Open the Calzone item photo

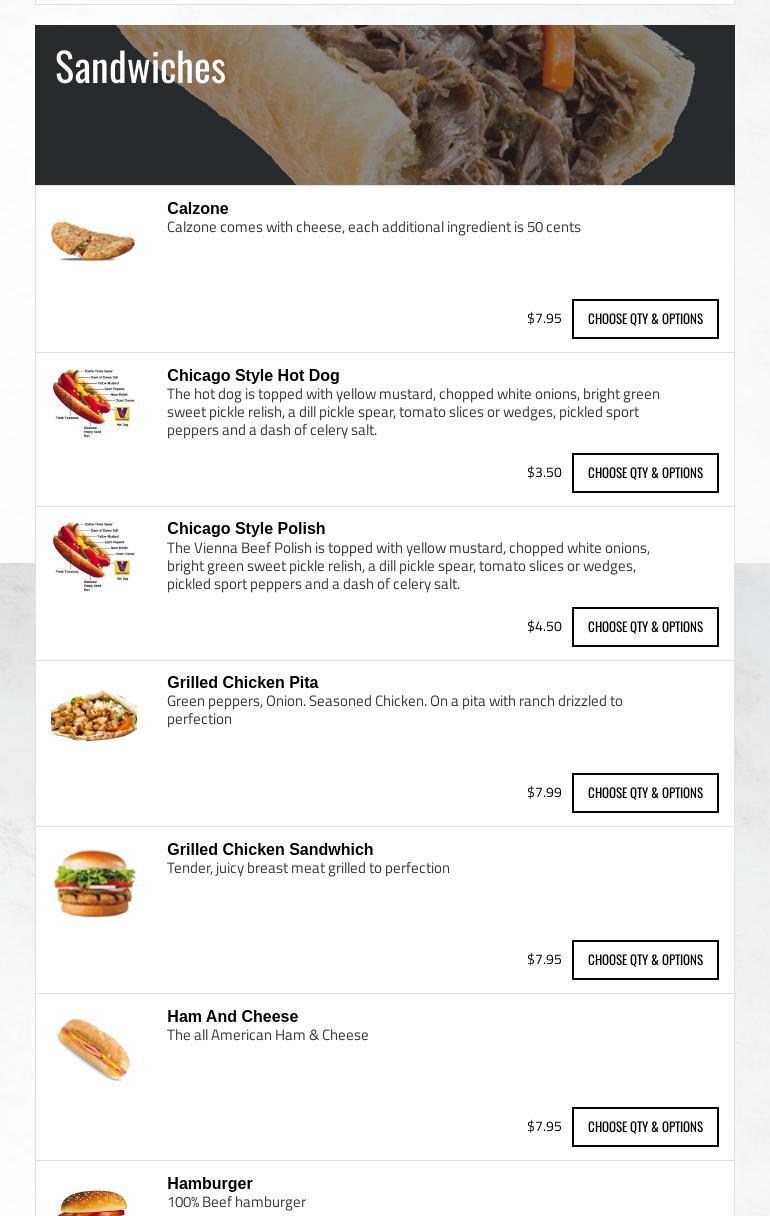point(93,241)
